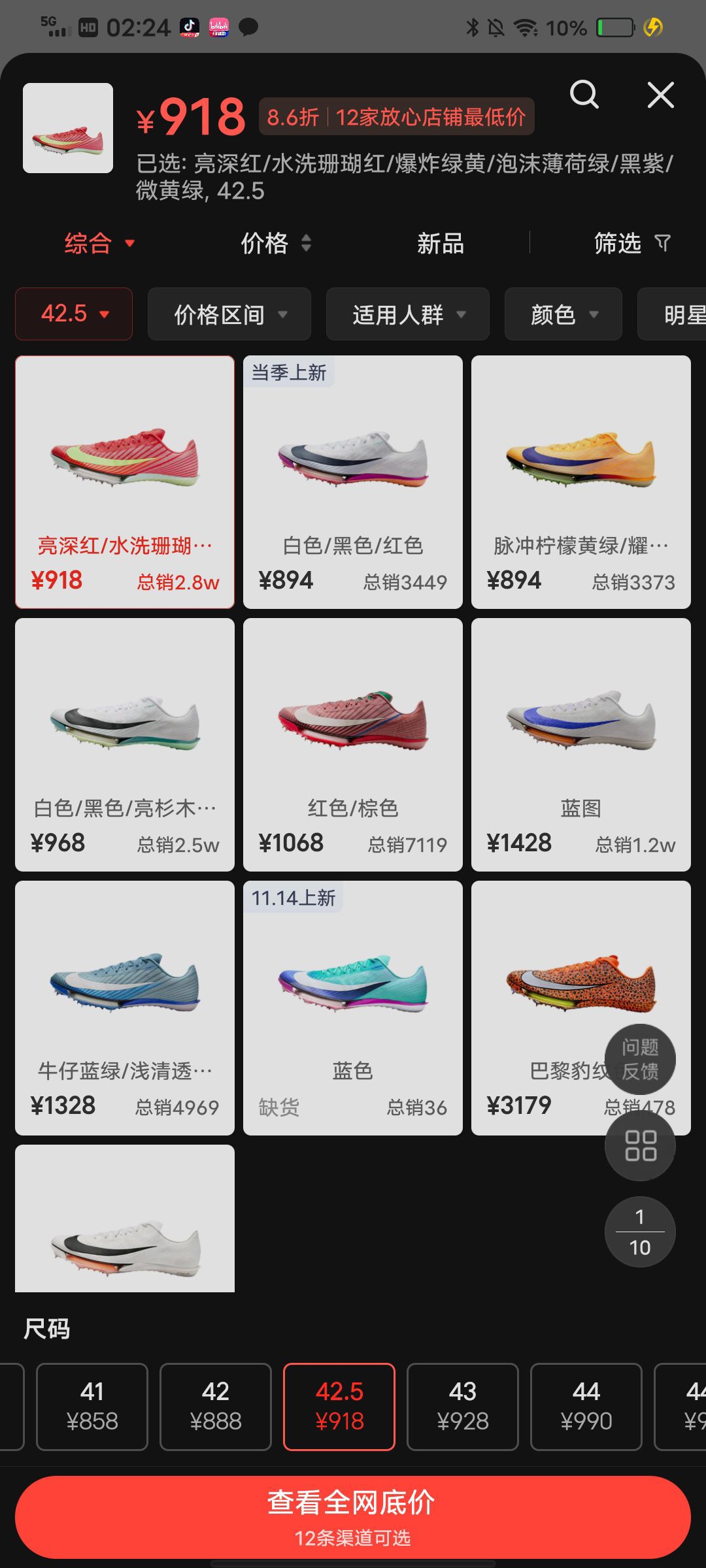Select the 脉冲柠檬黄绿 colorway card
This screenshot has height=1568, width=706.
tap(580, 482)
